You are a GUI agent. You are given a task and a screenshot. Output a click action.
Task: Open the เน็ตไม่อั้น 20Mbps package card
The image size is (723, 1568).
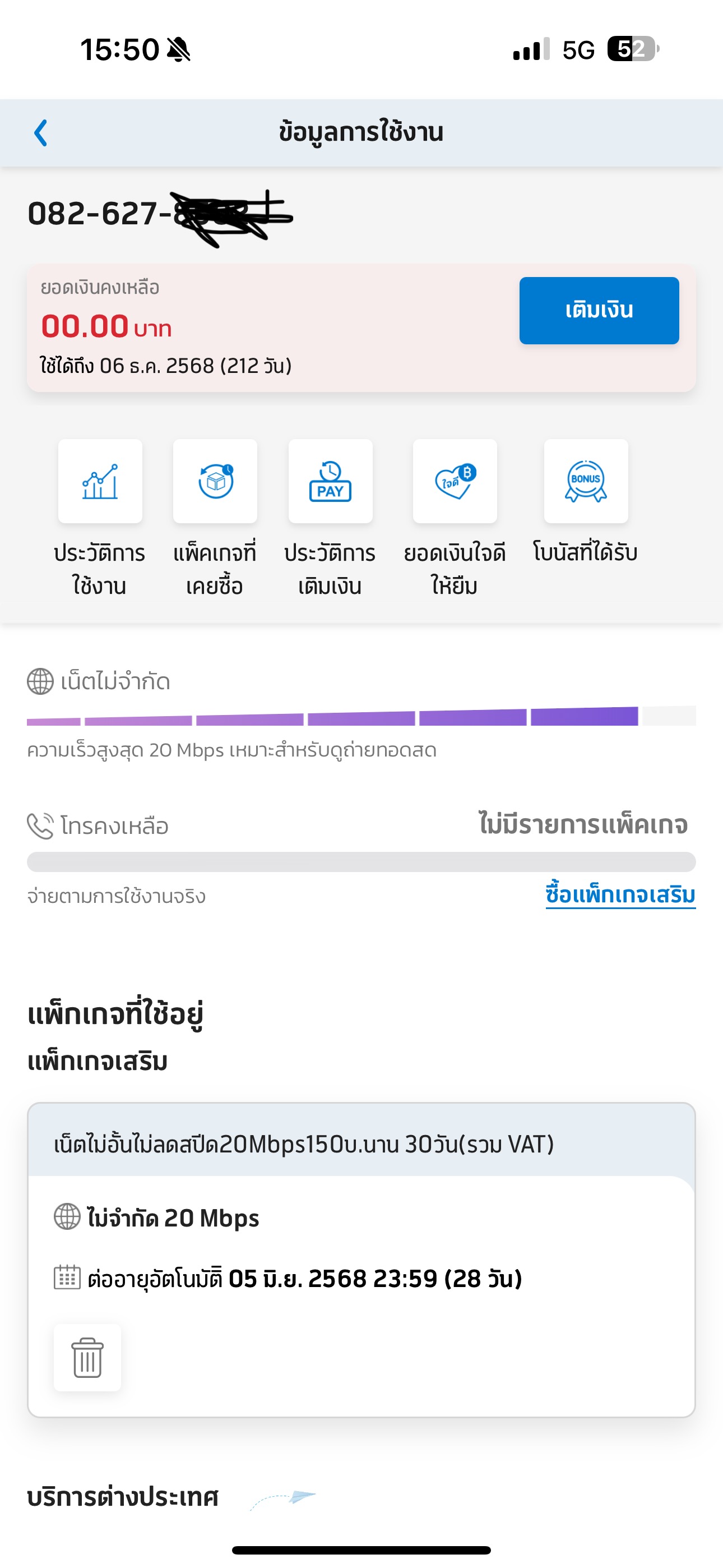point(361,1260)
